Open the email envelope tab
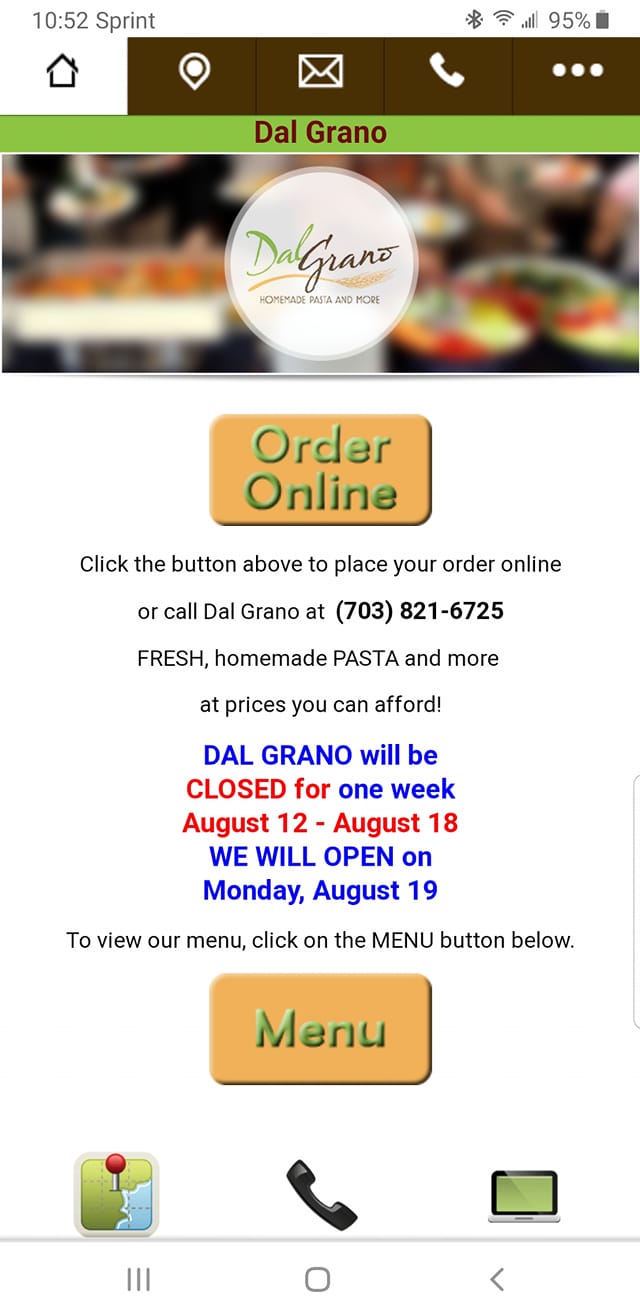Screen dimensions: 640x1315 (320, 72)
